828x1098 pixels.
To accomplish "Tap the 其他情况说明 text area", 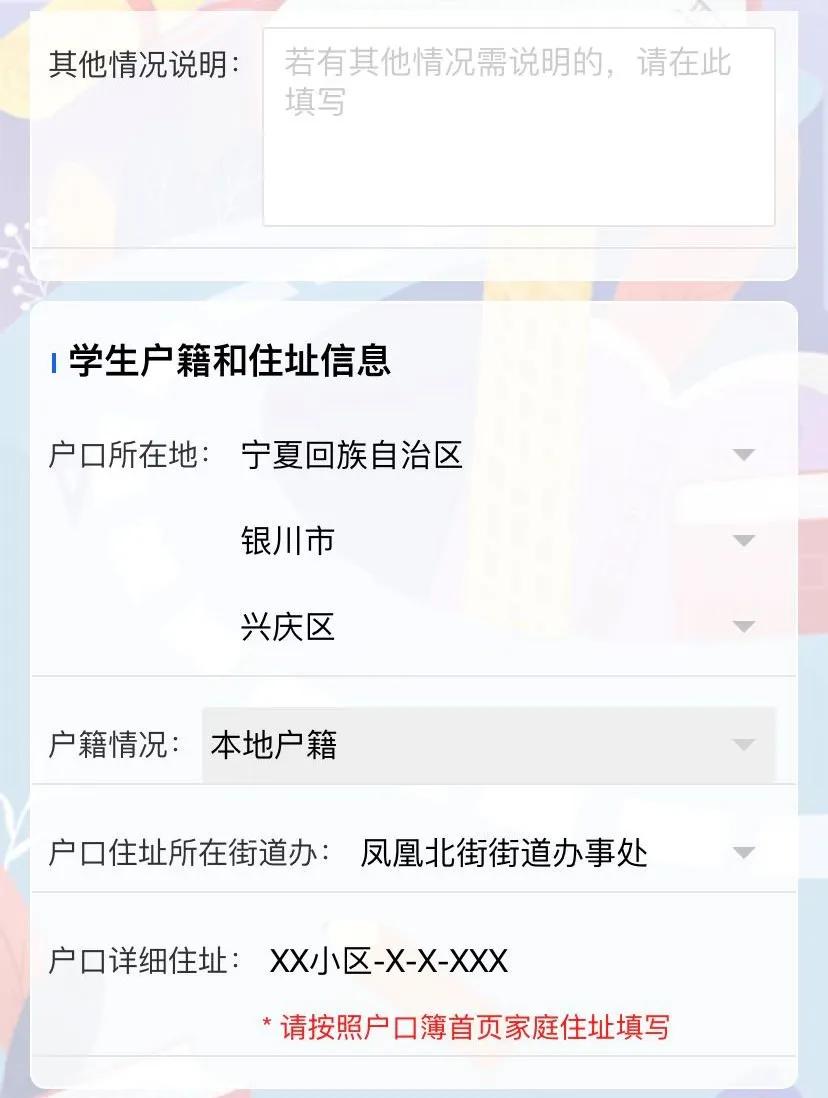I will pyautogui.click(x=518, y=127).
